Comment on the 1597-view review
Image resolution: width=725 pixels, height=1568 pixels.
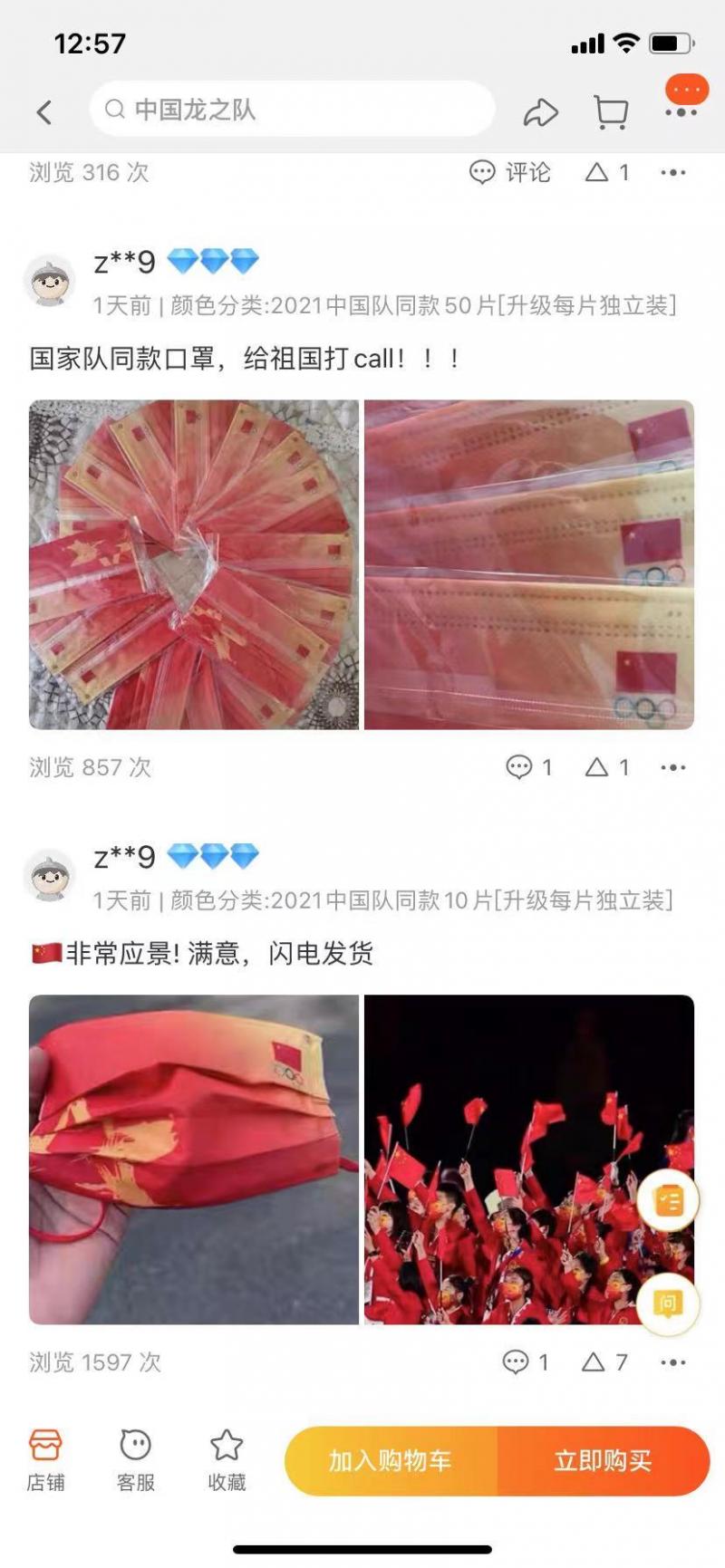tap(526, 1362)
